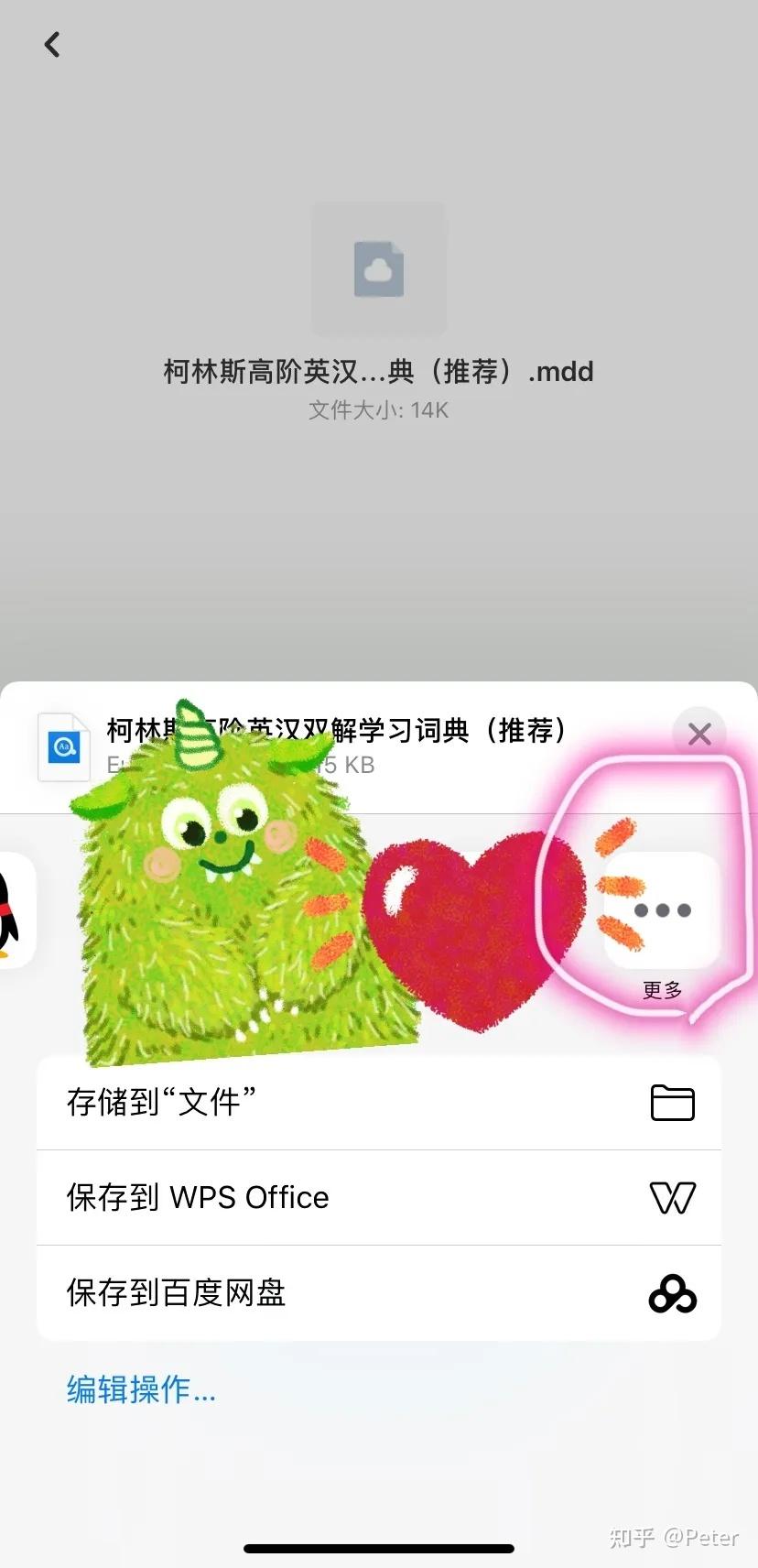Save the file to 百度网盘
Screen dimensions: 758x1568
coord(379,1293)
